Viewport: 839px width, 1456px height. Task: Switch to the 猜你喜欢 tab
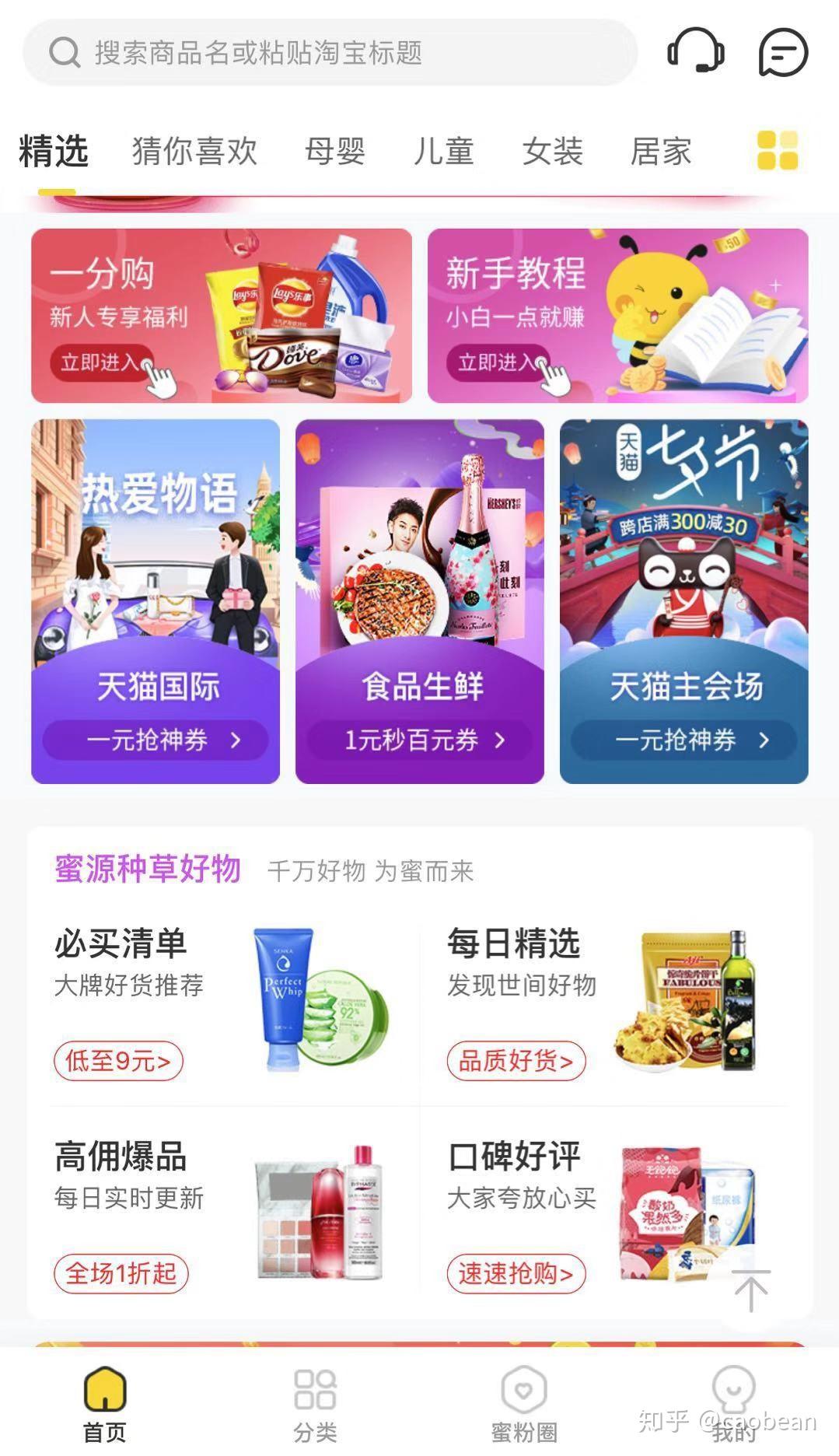click(x=194, y=151)
